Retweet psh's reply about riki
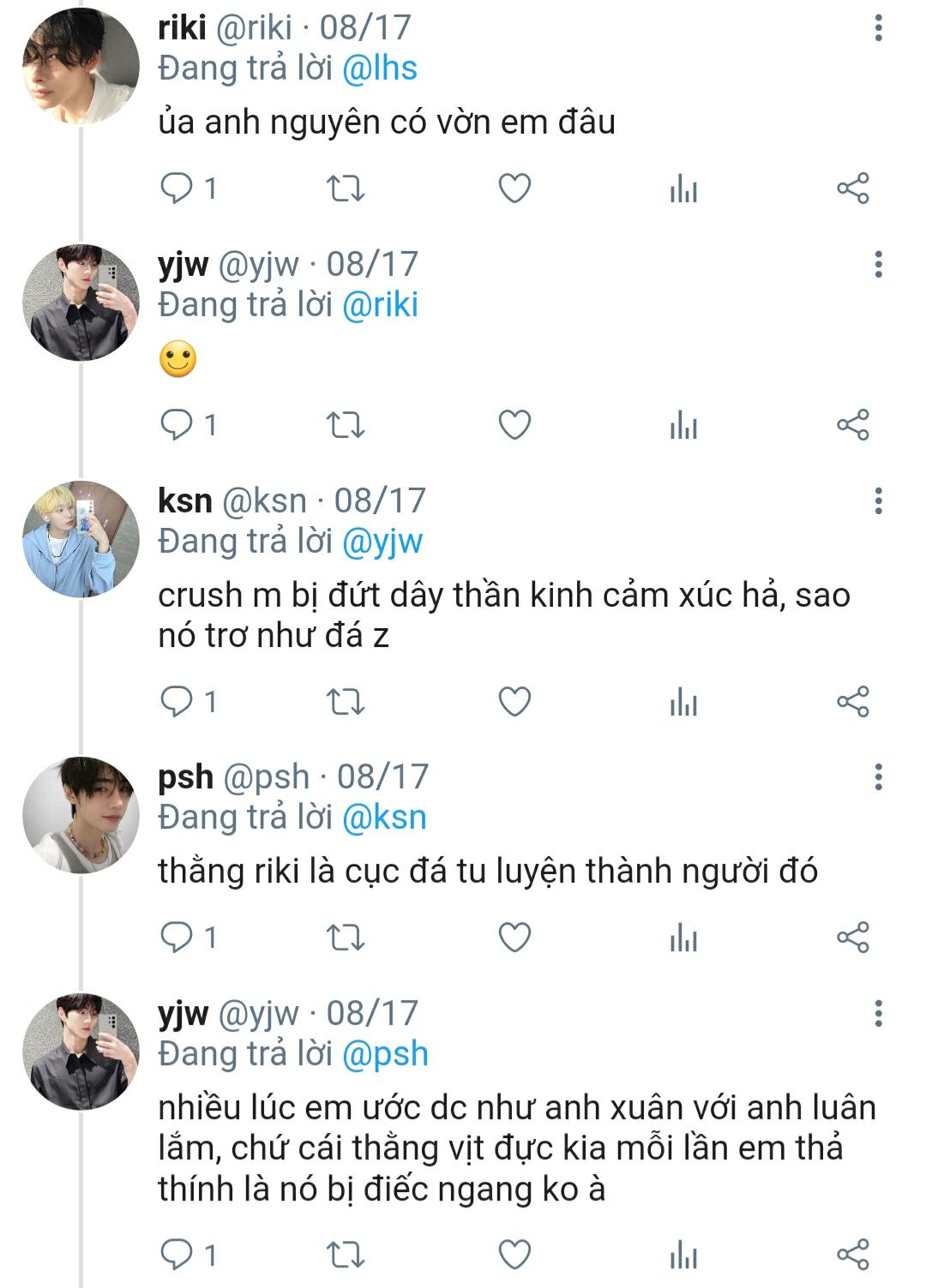Image resolution: width=926 pixels, height=1288 pixels. click(346, 938)
